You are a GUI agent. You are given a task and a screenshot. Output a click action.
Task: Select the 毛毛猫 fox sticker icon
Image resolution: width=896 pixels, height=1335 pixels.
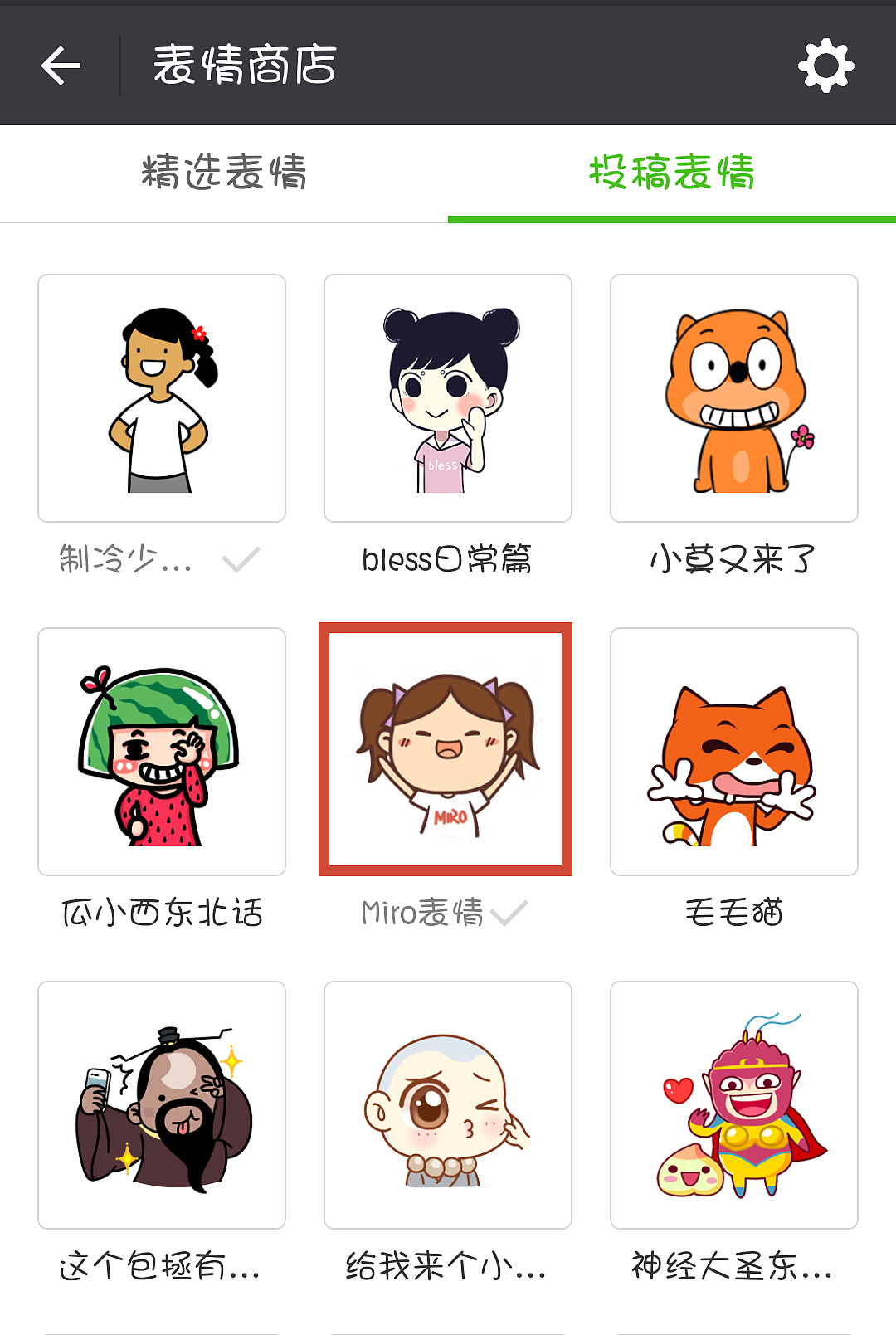click(x=733, y=751)
